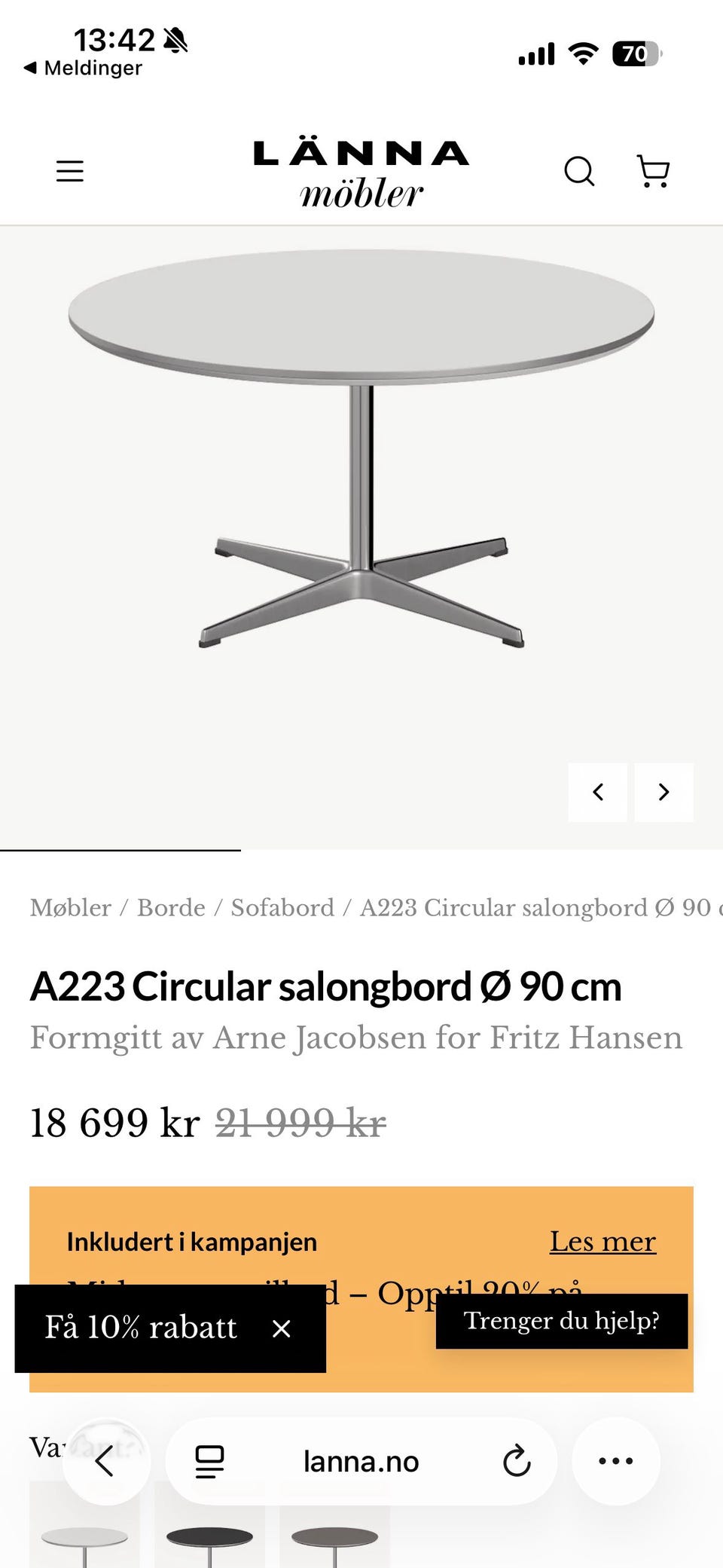
Task: Show the previous product image
Action: pyautogui.click(x=598, y=792)
